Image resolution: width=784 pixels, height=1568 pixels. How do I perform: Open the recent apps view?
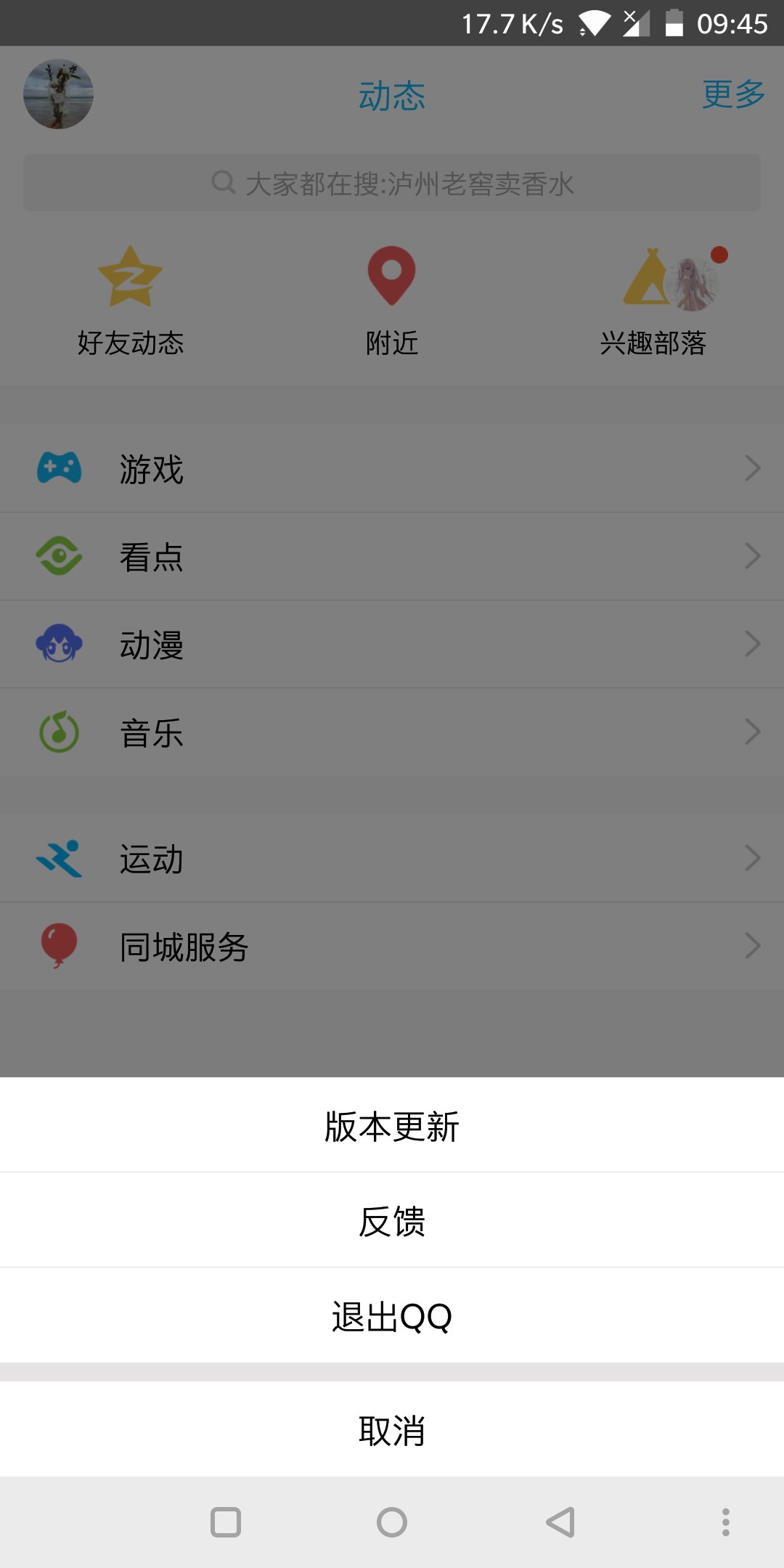pyautogui.click(x=226, y=1522)
